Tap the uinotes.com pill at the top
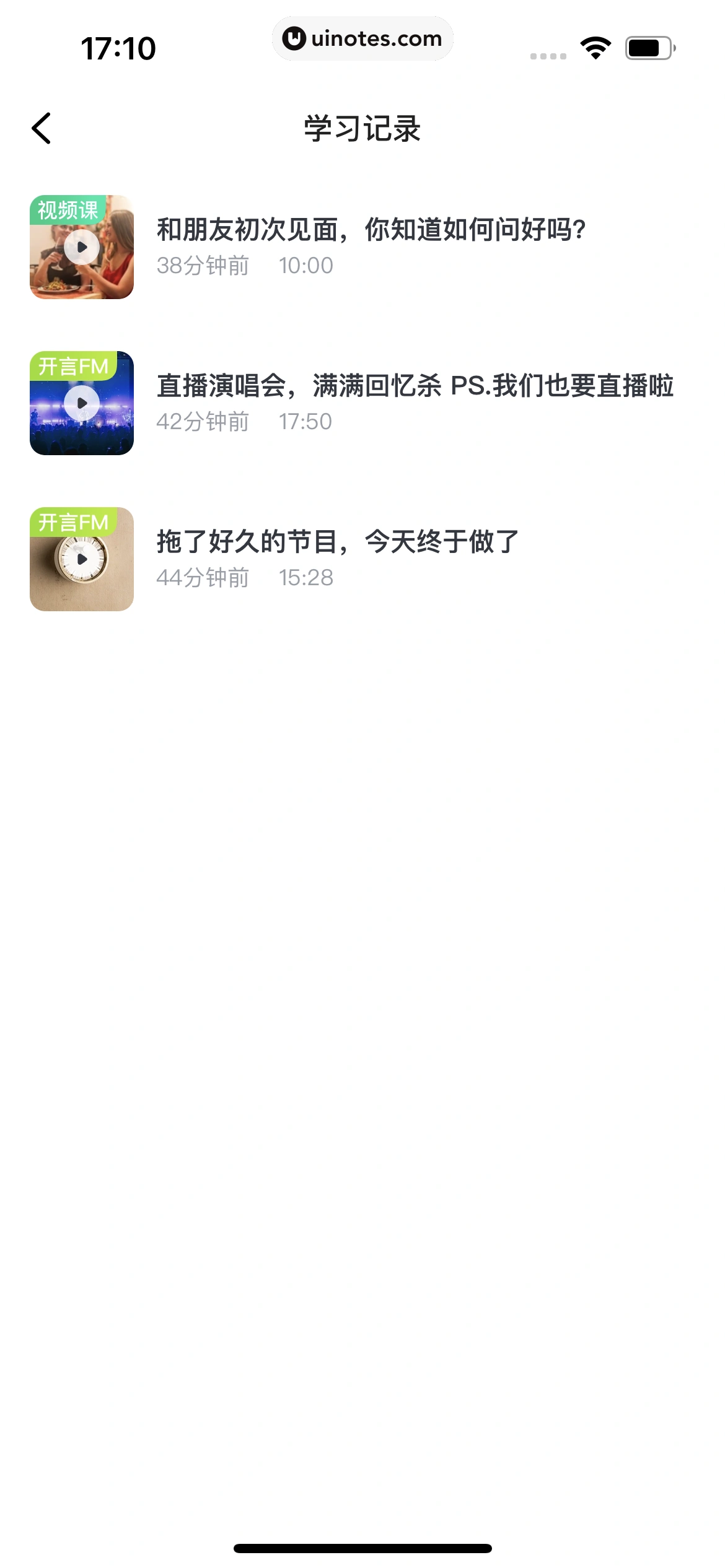The image size is (725, 1568). tap(362, 38)
